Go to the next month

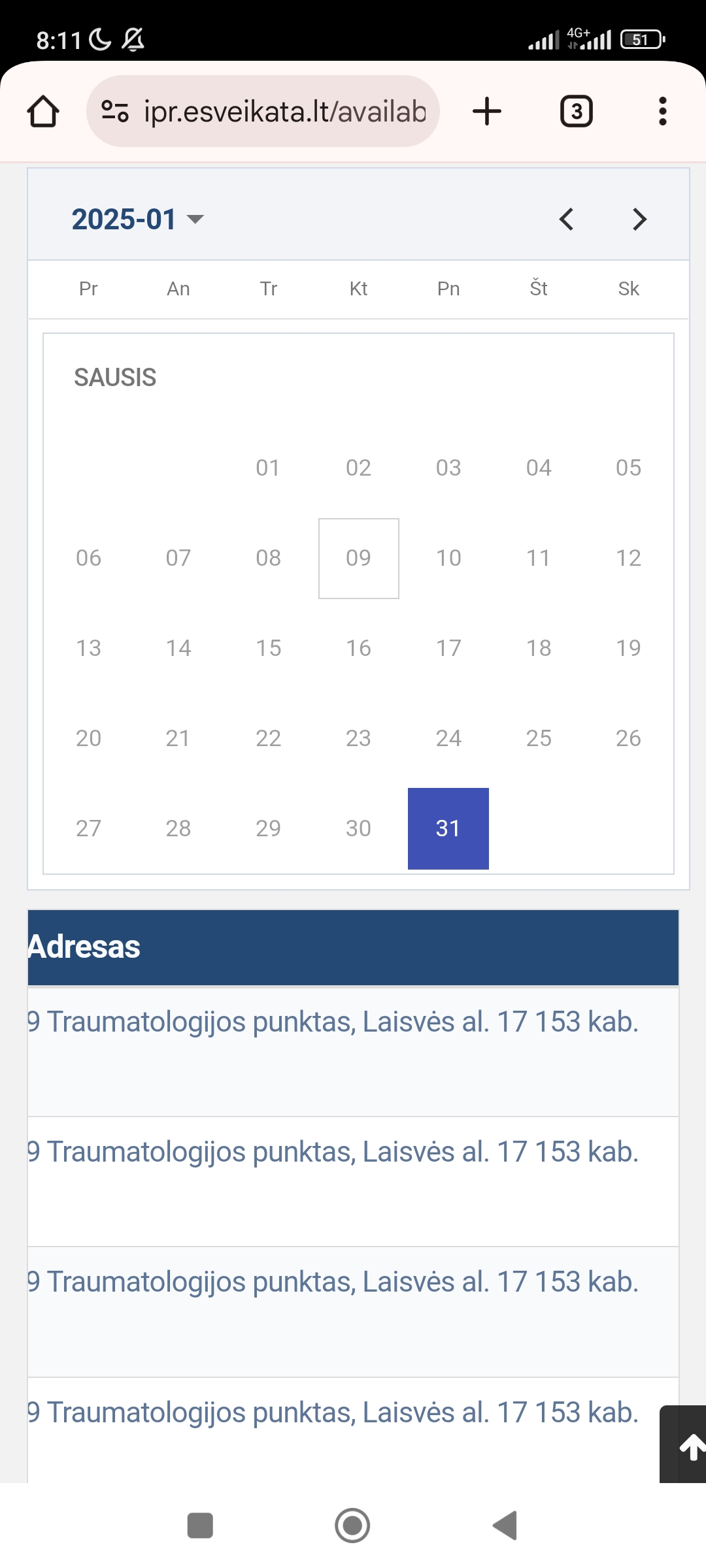639,219
